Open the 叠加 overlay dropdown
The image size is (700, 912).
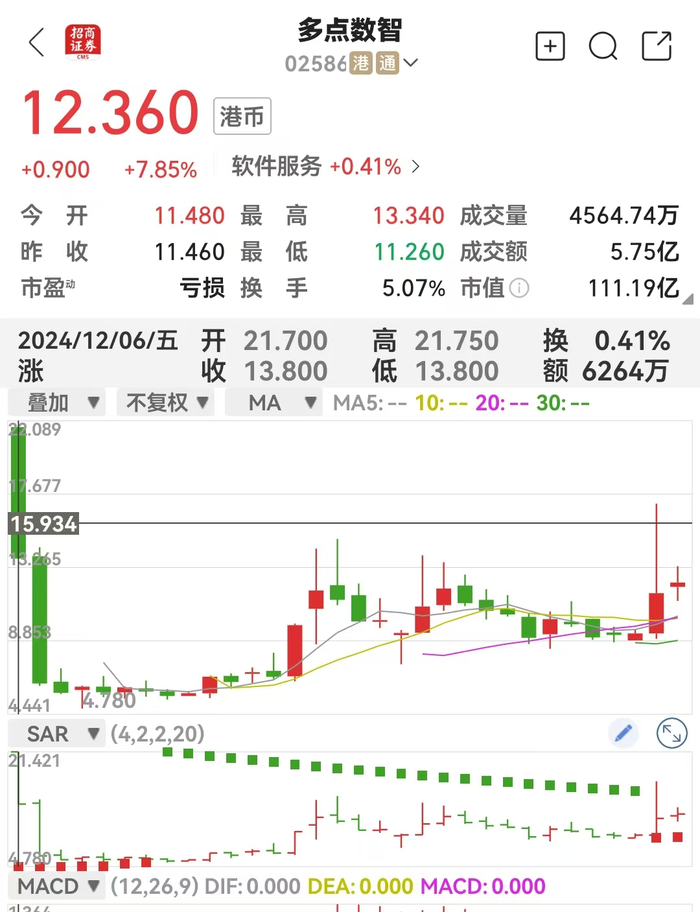(x=56, y=403)
